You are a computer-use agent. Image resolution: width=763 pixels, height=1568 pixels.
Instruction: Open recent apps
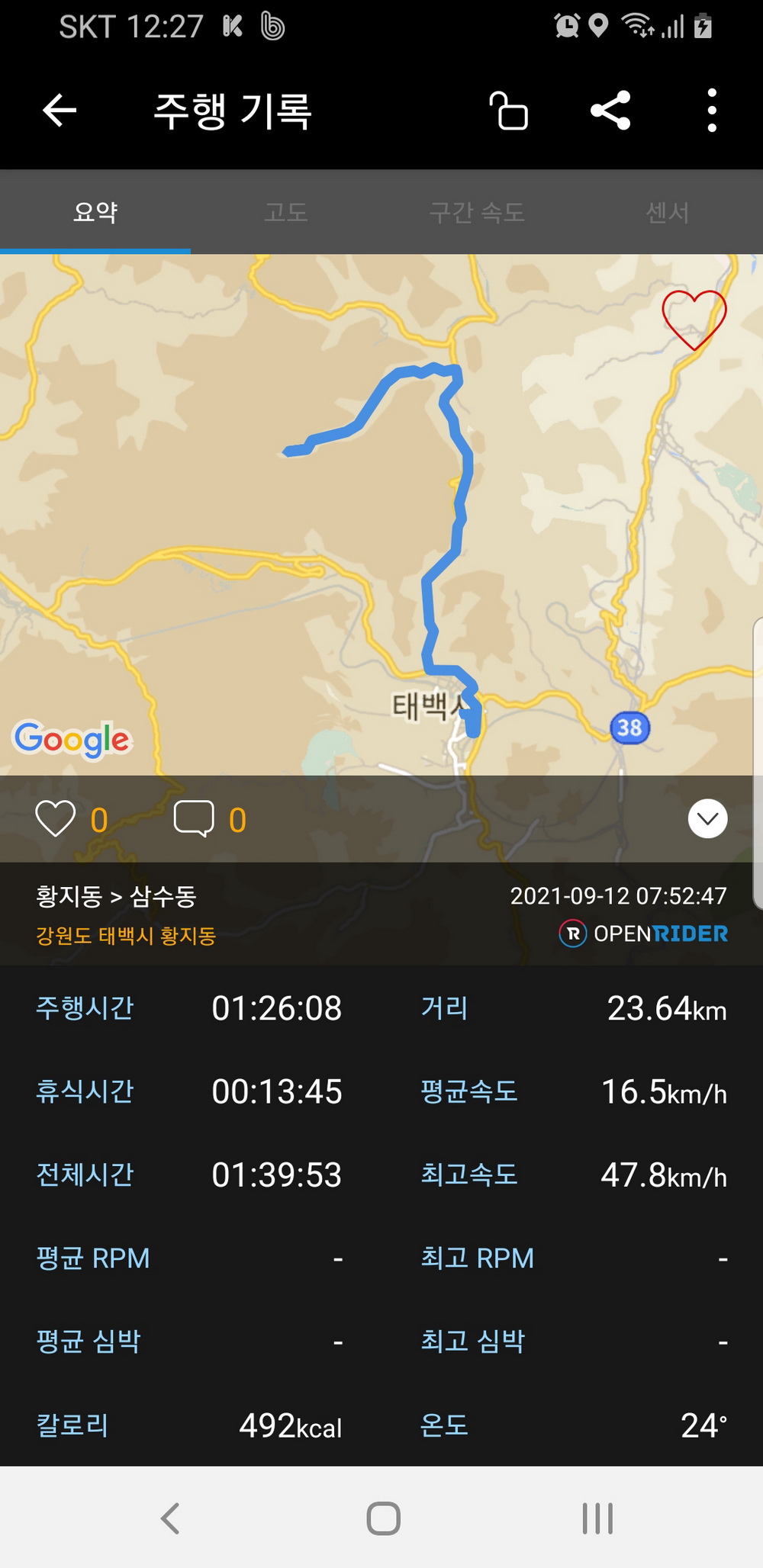(x=597, y=1518)
